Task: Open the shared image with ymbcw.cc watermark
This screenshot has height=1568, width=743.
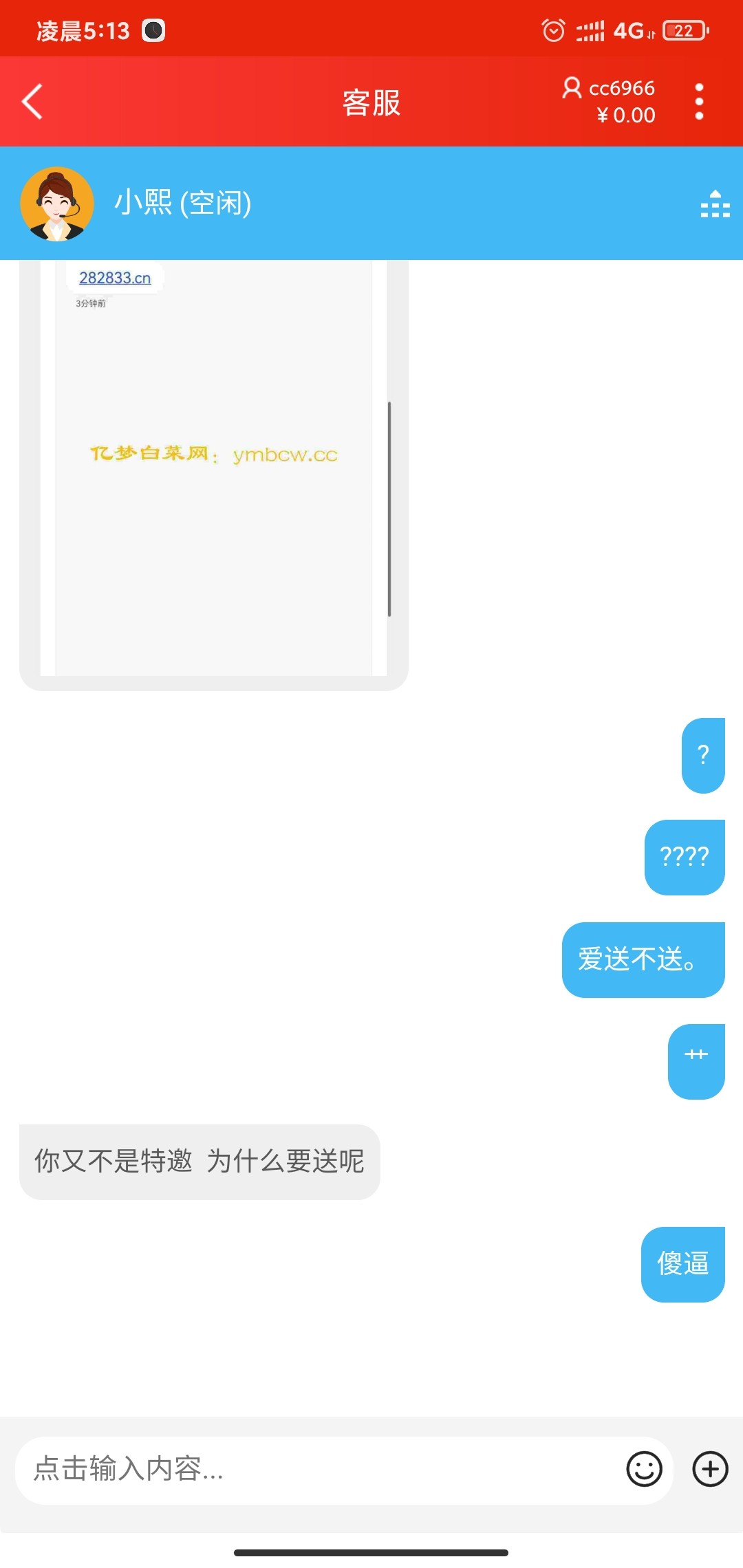Action: tap(213, 475)
